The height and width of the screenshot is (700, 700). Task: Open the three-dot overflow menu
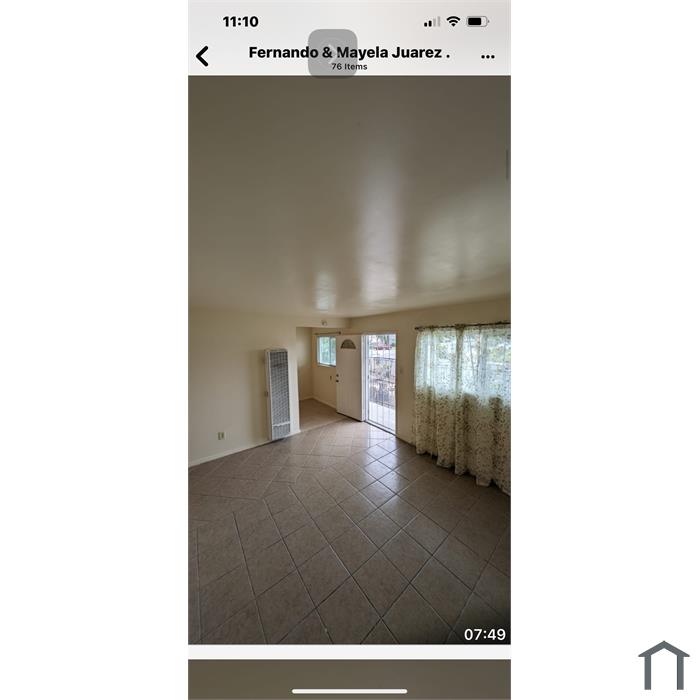click(x=487, y=56)
